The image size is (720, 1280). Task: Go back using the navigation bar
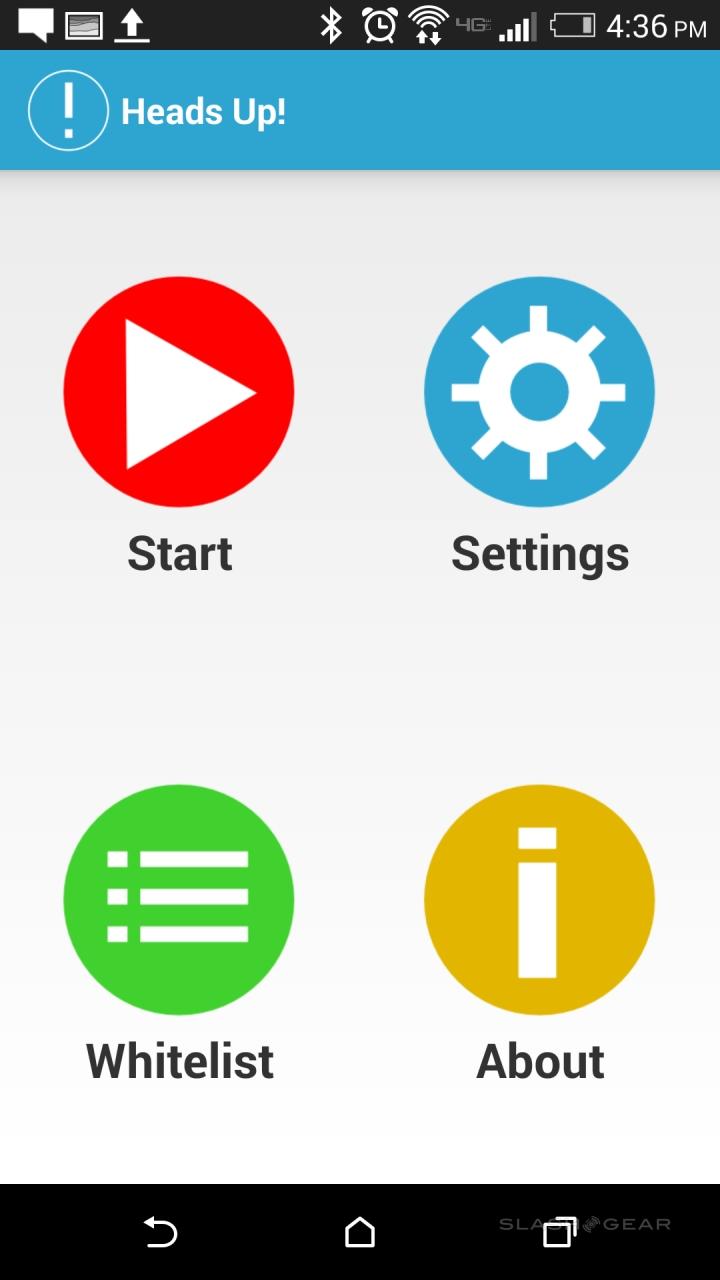[160, 1232]
